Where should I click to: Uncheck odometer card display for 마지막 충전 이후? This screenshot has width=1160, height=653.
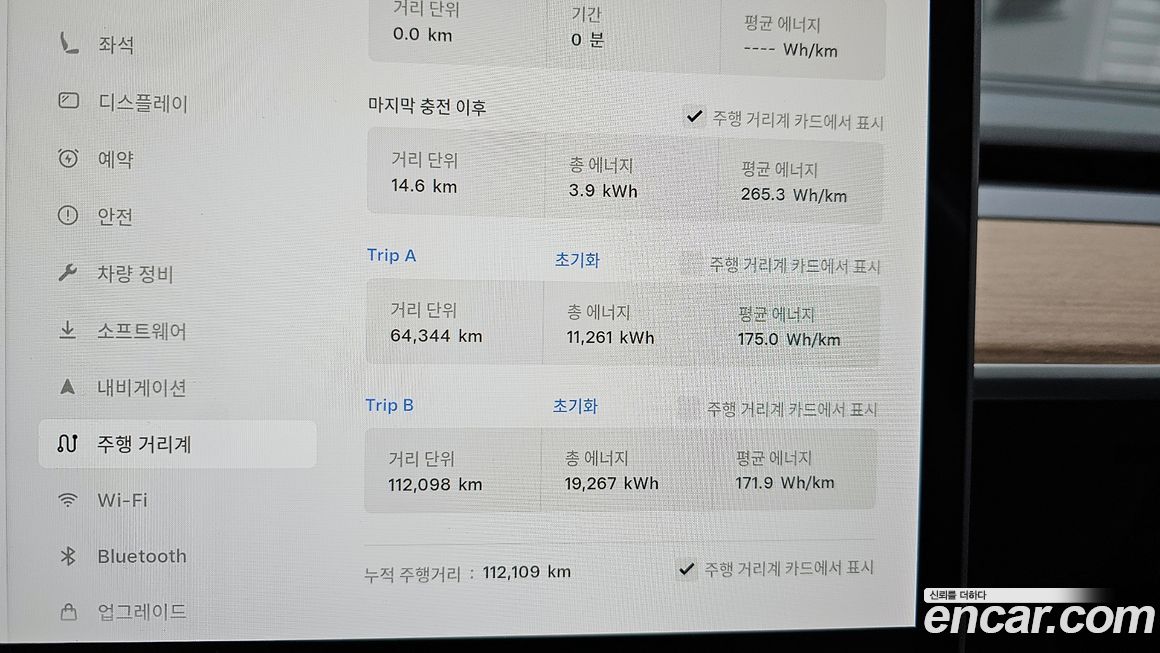click(x=694, y=117)
